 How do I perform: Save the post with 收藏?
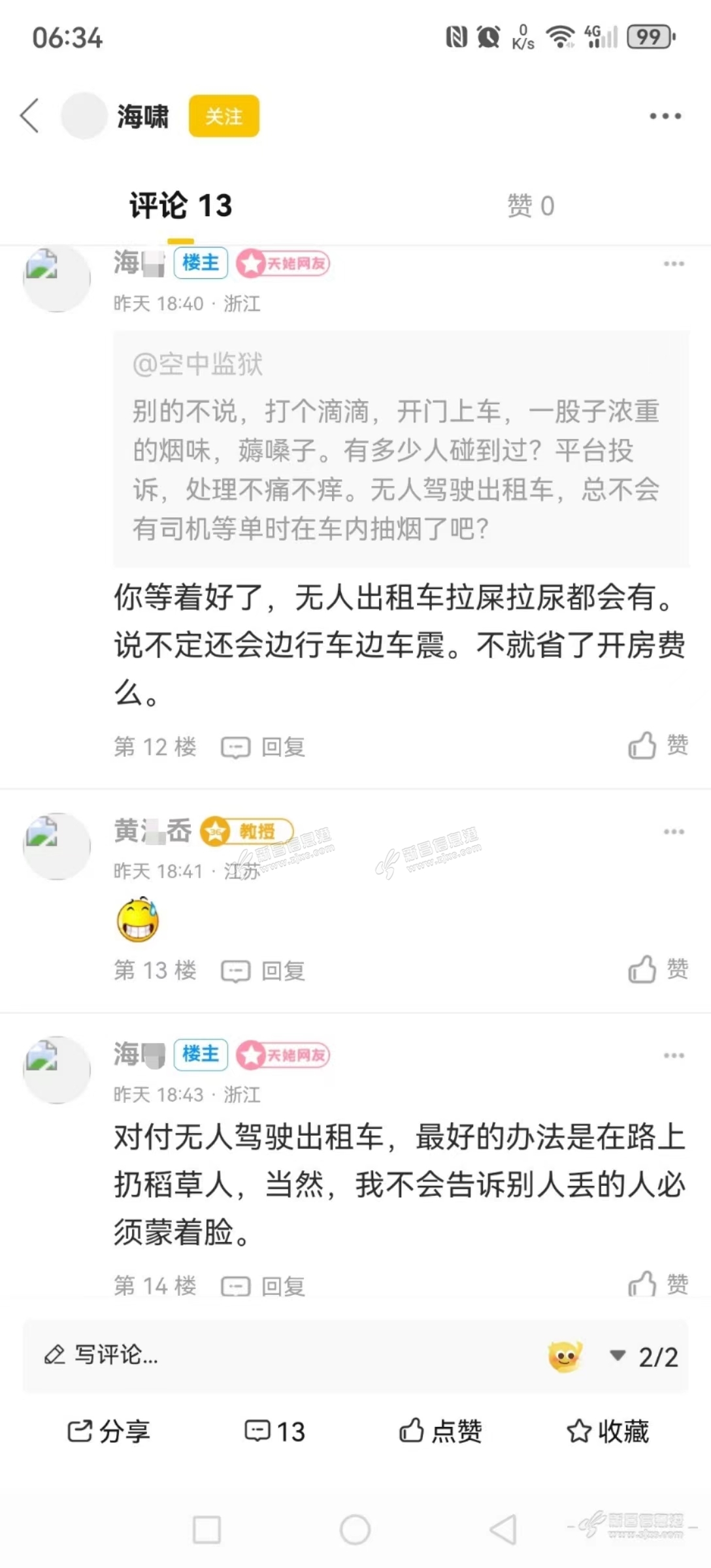tap(608, 1431)
